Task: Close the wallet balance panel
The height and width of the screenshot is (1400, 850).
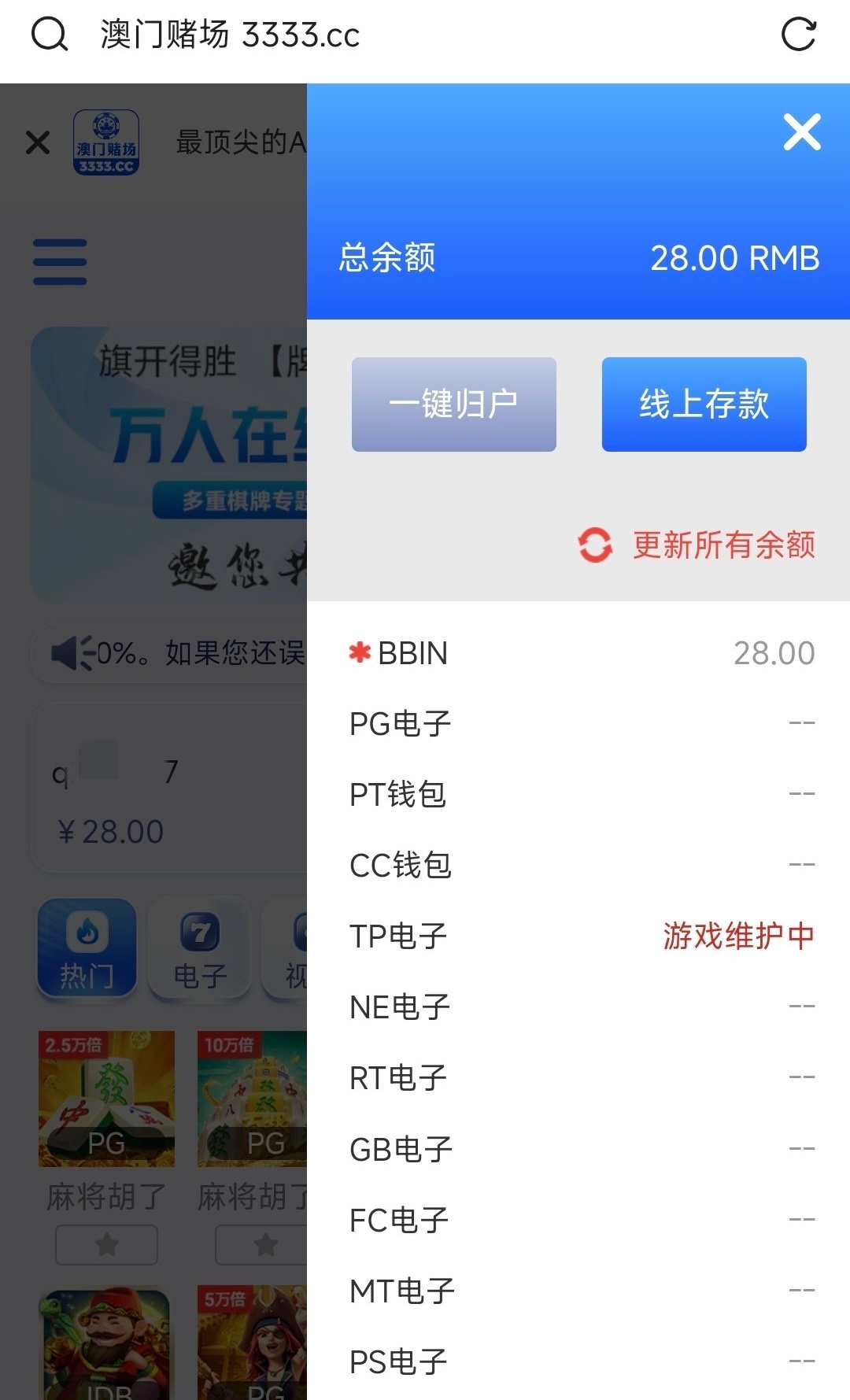Action: 802,132
